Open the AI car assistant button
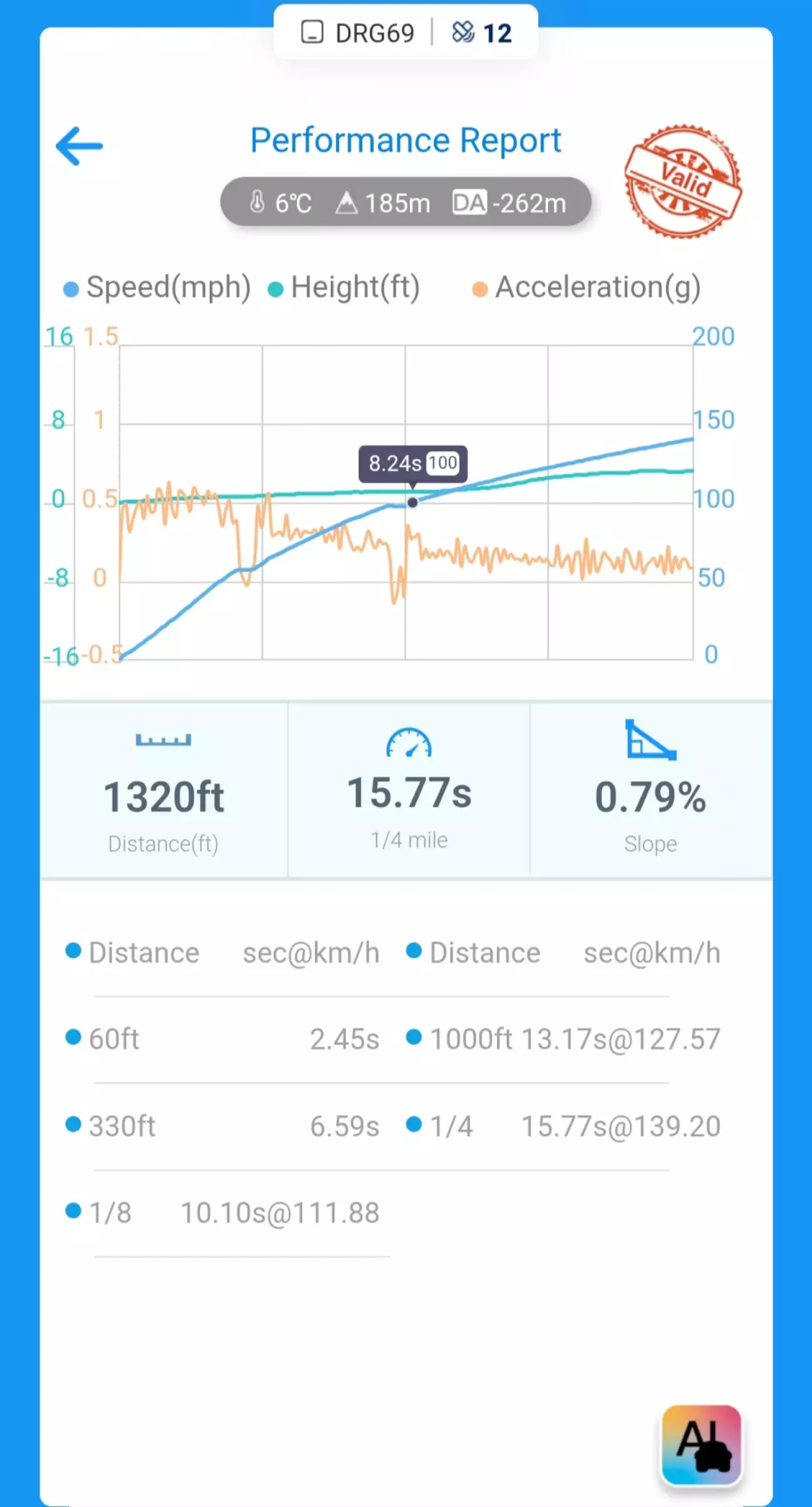Image resolution: width=812 pixels, height=1507 pixels. 701,1444
